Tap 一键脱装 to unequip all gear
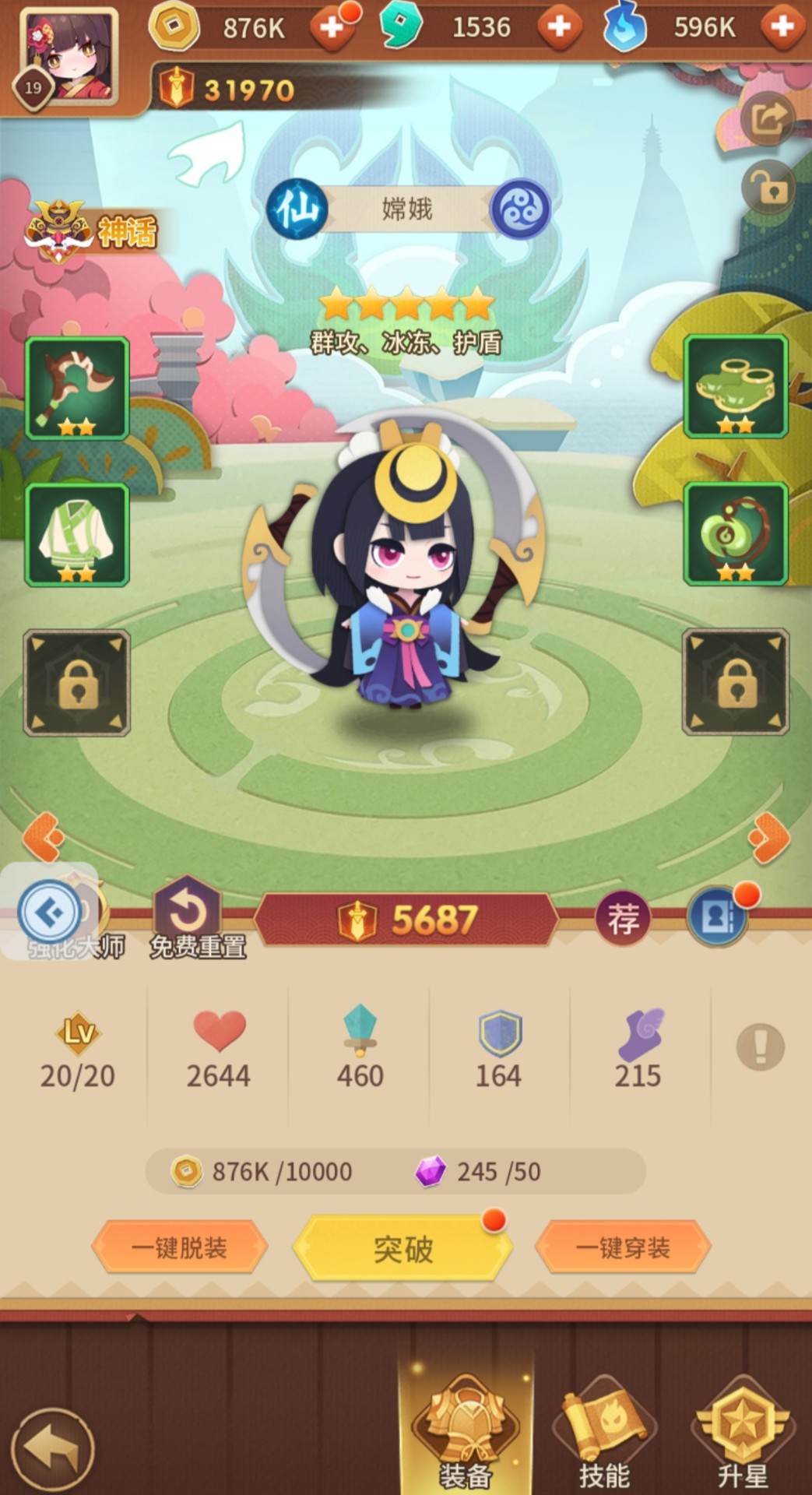This screenshot has width=812, height=1495. click(179, 1247)
